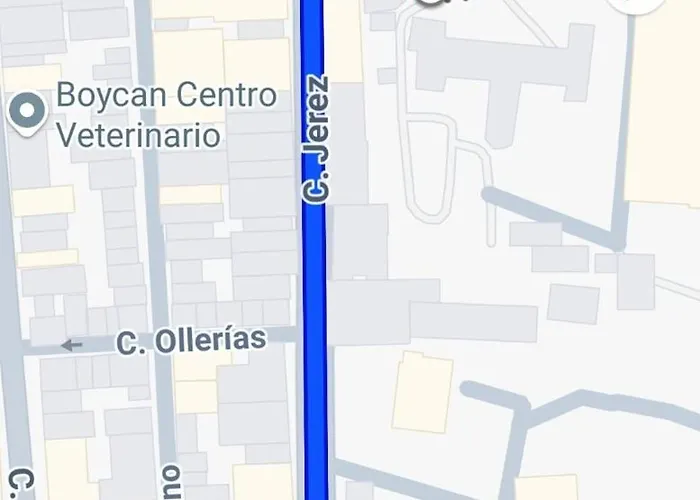
Task: Open the Boycan Centro Veterinario place marker
Action: [x=26, y=112]
